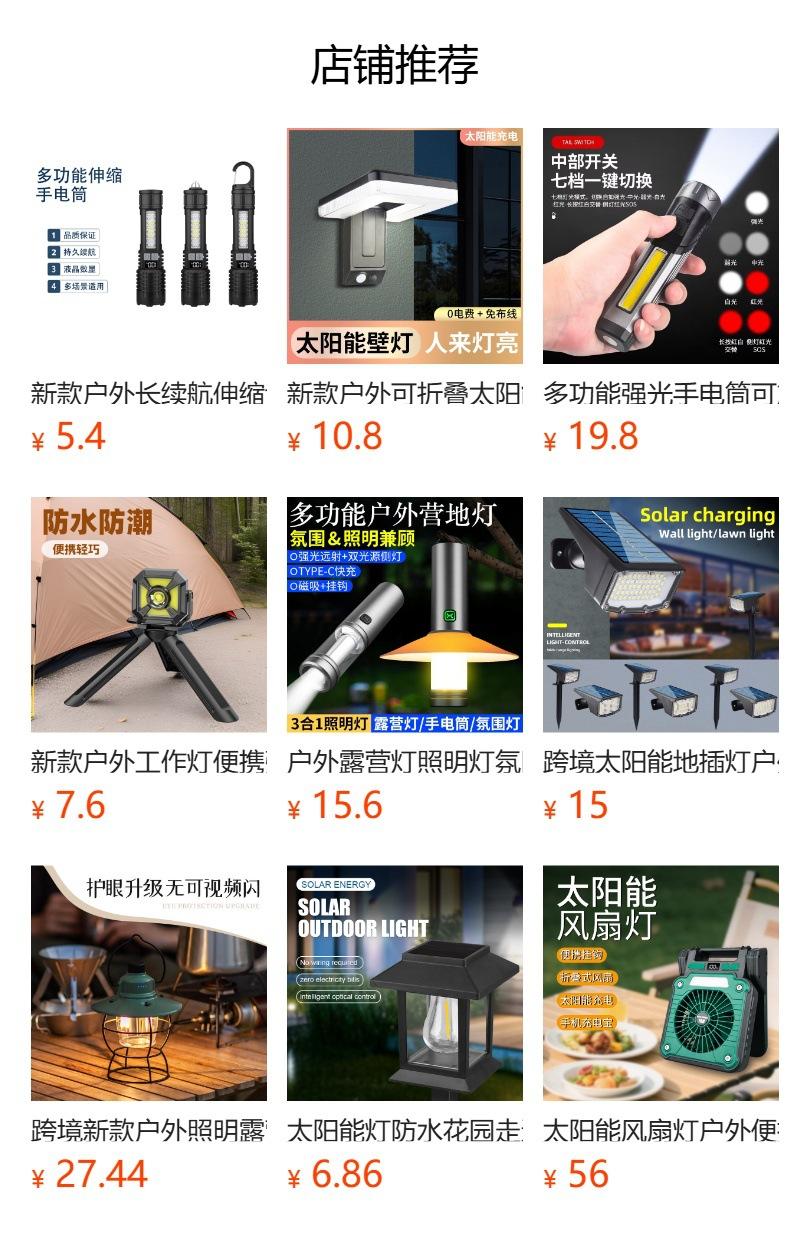Select the ¥19.8 multifunction flashlight card
Image resolution: width=790 pixels, height=1234 pixels.
tap(660, 246)
